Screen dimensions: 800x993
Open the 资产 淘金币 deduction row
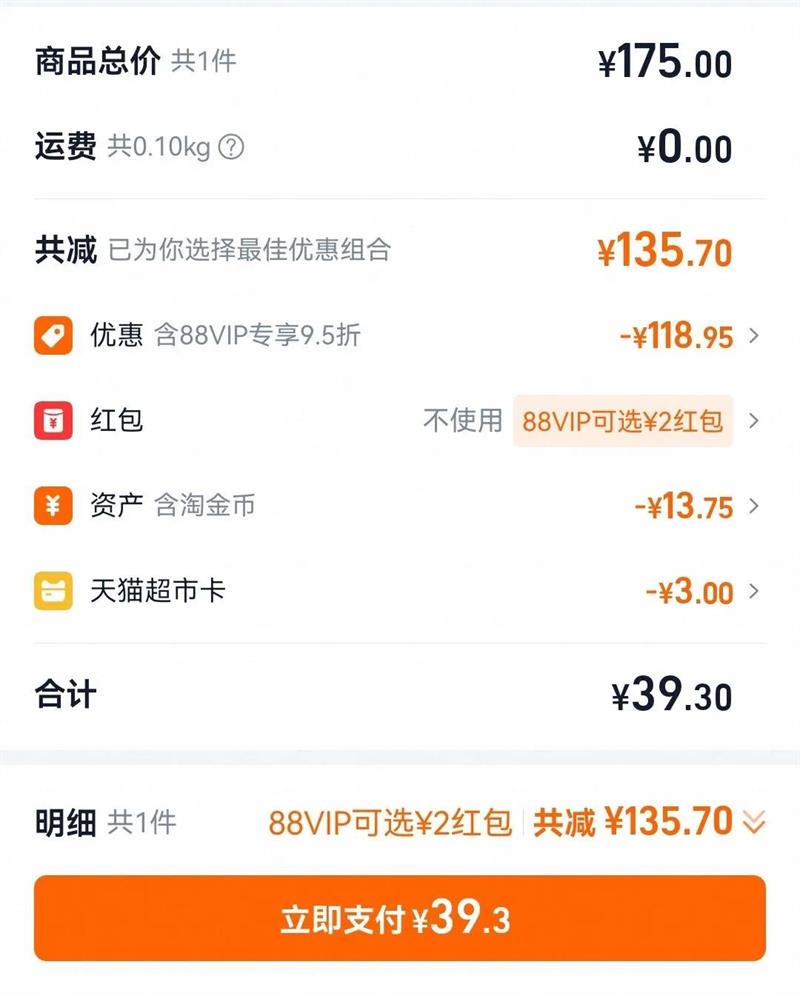(x=400, y=506)
